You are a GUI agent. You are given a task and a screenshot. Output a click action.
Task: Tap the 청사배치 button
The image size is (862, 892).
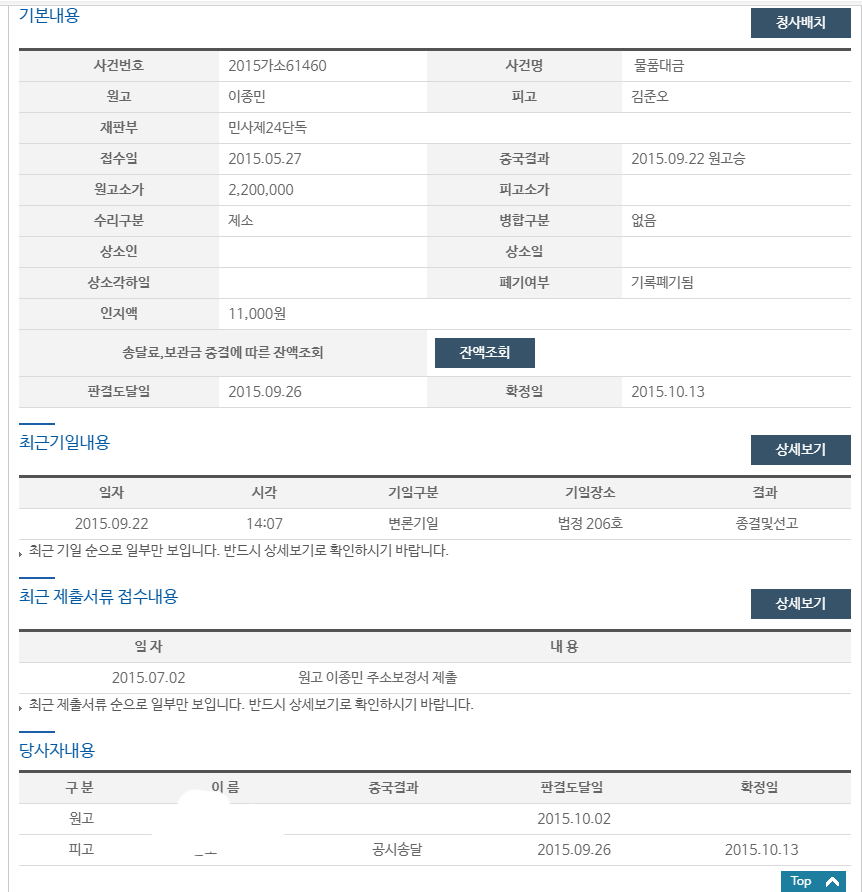point(800,23)
